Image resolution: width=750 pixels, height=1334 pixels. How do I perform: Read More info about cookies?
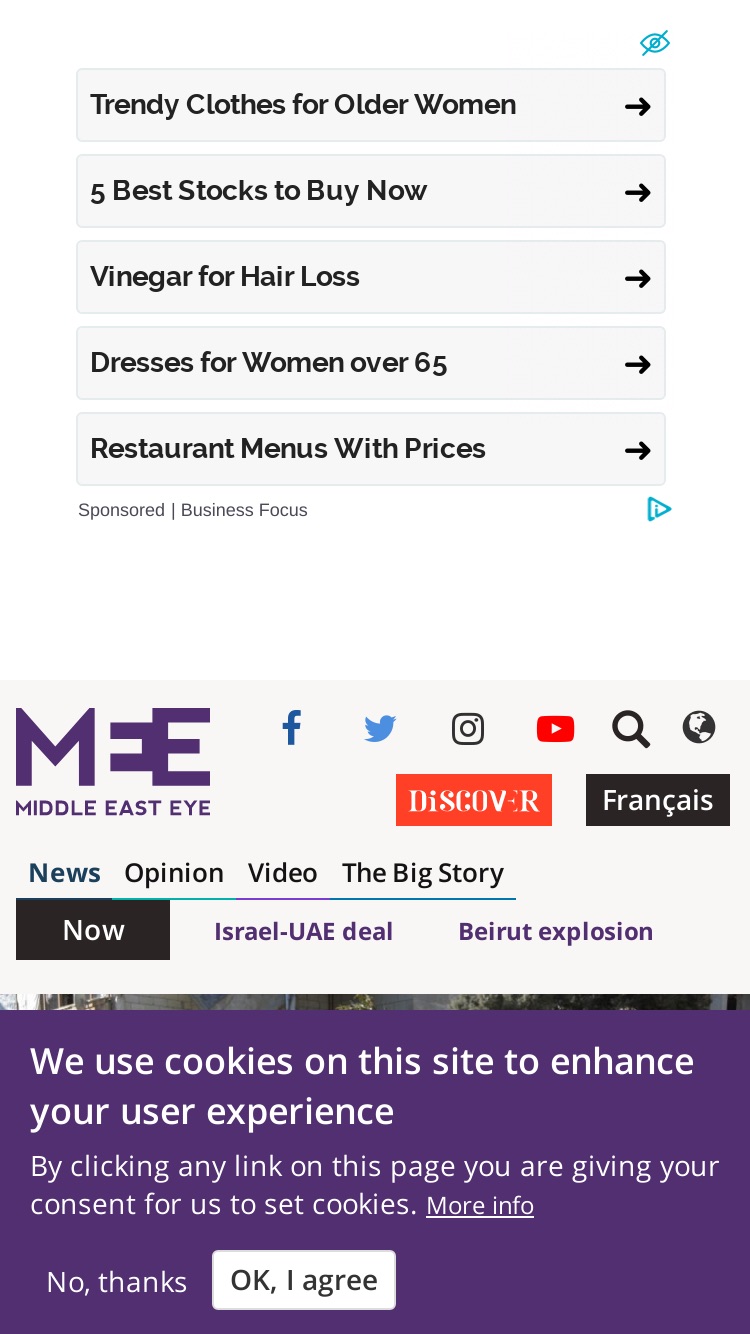pyautogui.click(x=480, y=1205)
